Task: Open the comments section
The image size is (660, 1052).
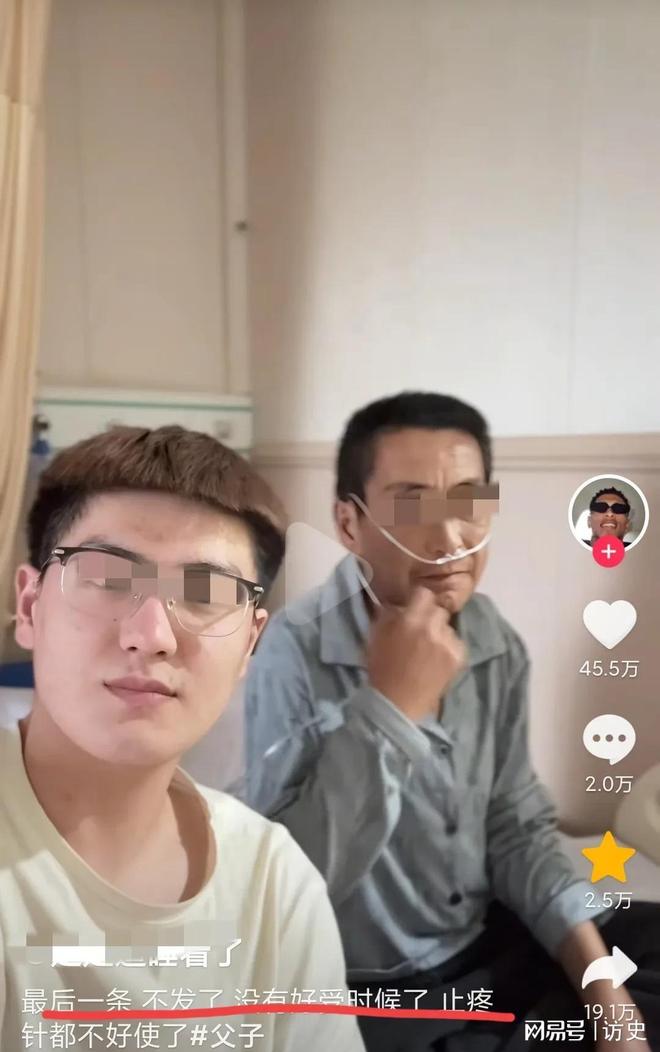Action: (x=609, y=741)
